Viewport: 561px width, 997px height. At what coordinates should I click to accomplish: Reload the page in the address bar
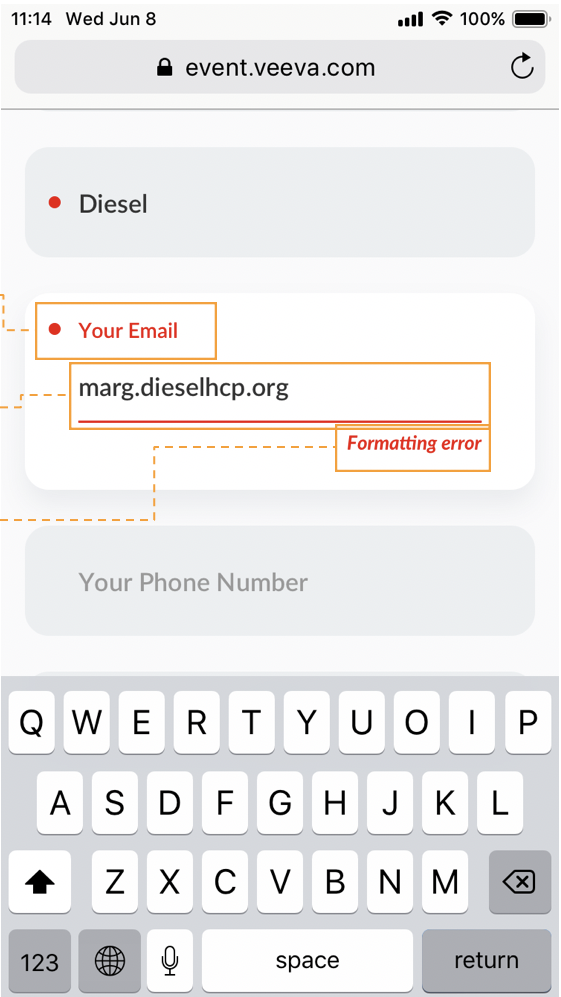click(522, 67)
